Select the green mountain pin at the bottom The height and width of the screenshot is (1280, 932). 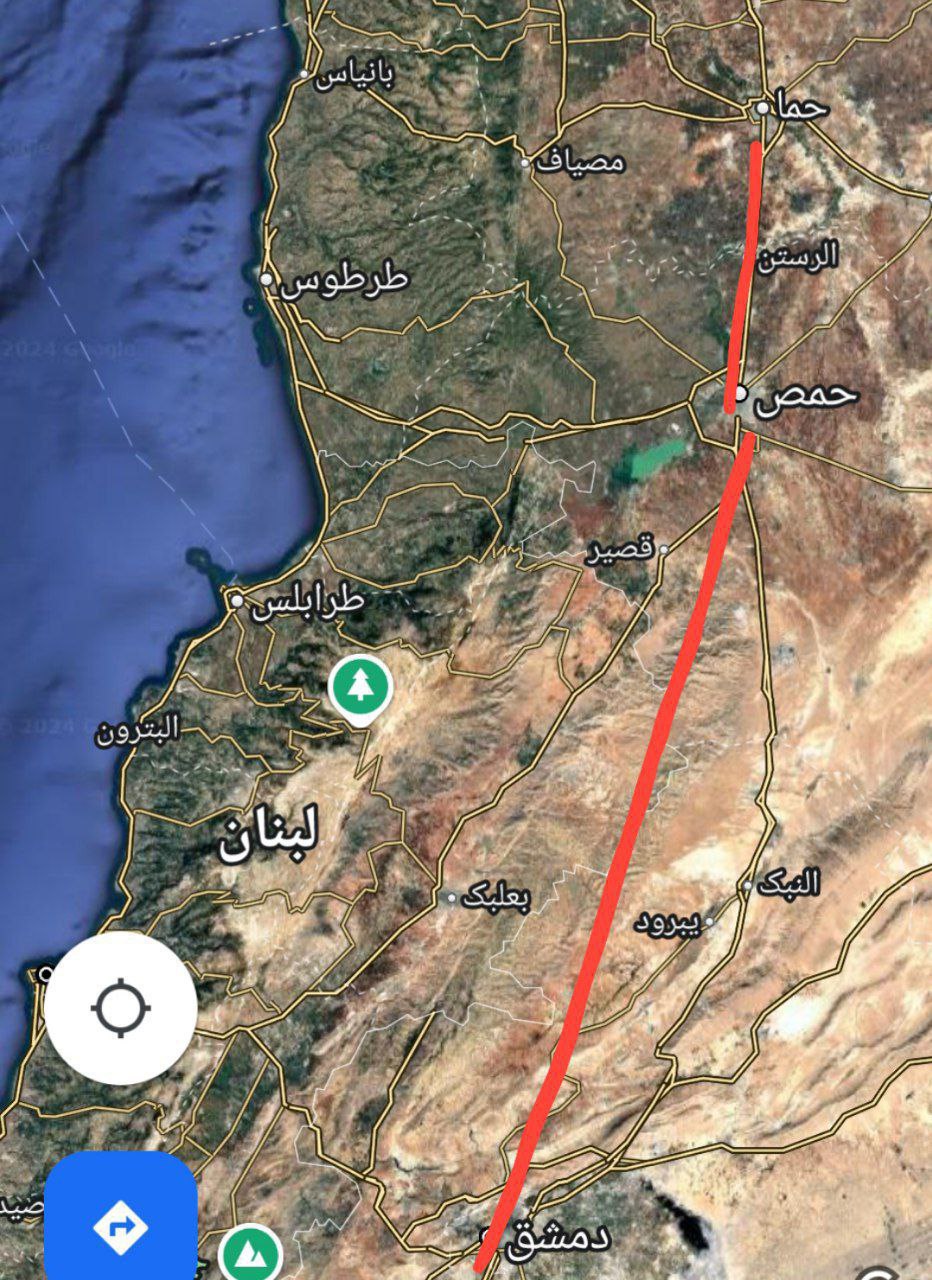[249, 1252]
